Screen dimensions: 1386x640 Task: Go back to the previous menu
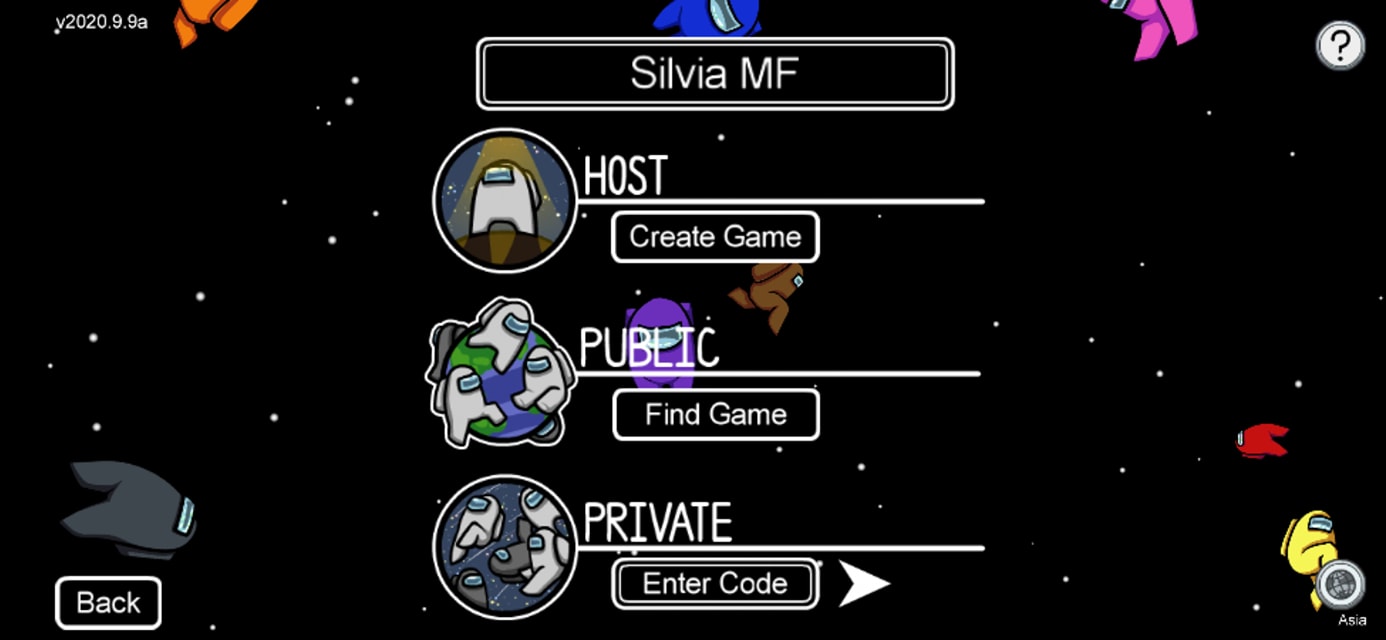tap(108, 602)
